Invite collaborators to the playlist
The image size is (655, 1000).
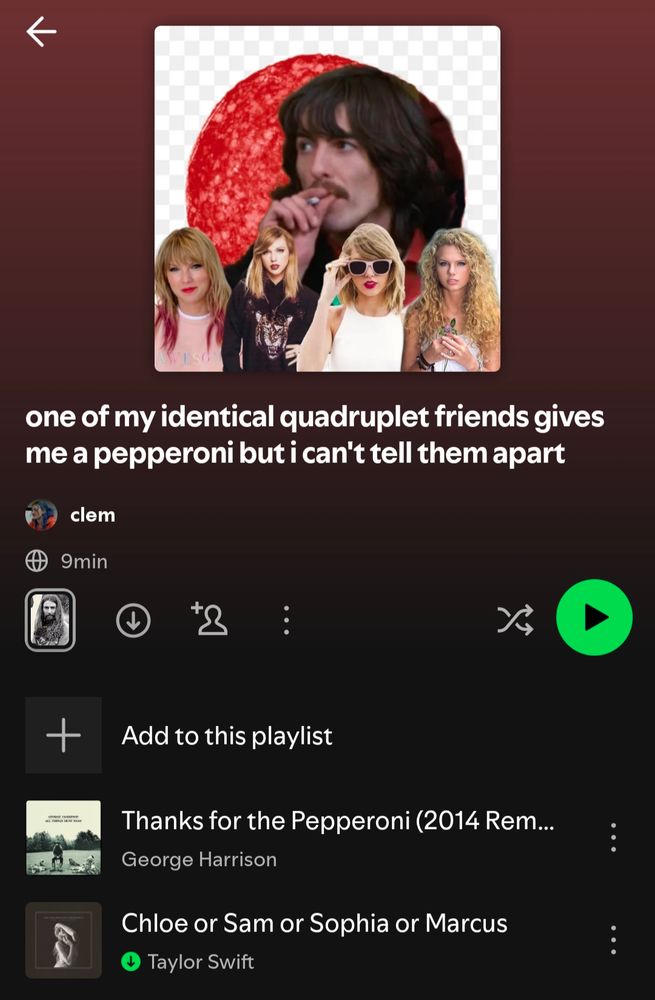[209, 620]
